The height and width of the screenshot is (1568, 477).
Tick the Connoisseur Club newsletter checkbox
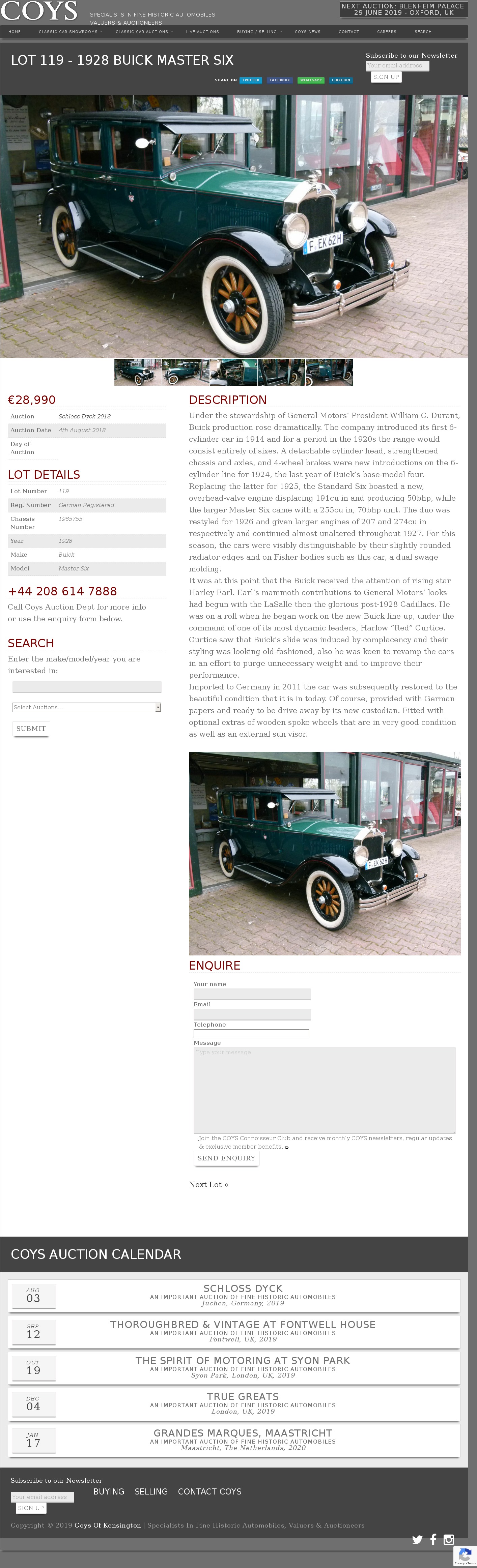coord(287,1148)
